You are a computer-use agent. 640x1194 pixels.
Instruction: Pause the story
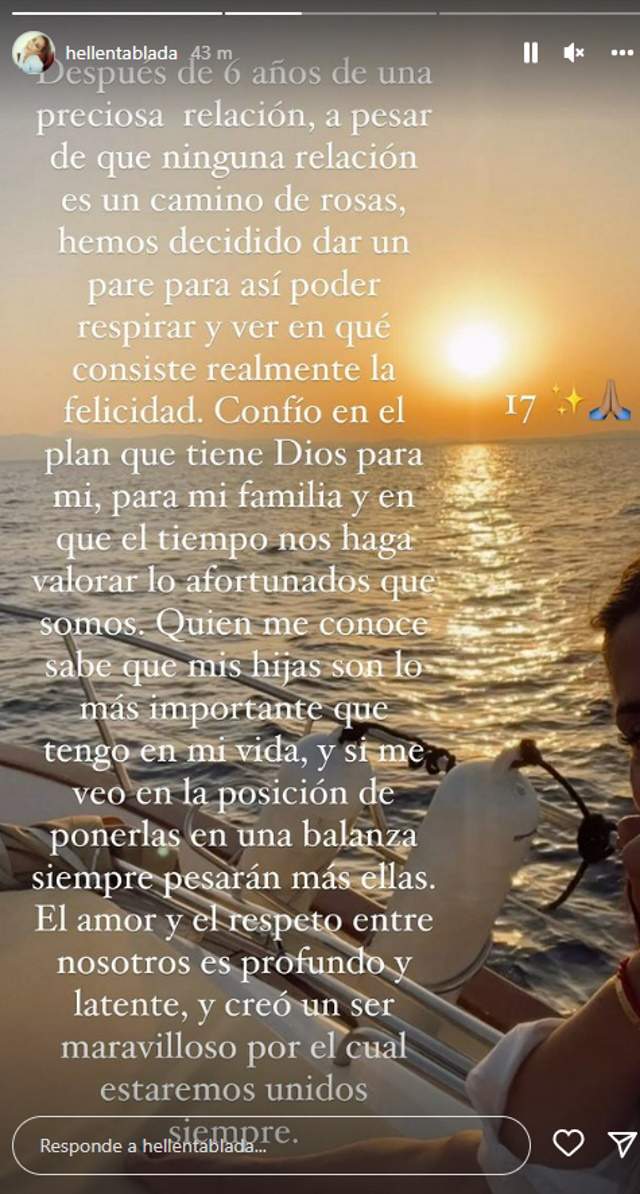pos(531,53)
